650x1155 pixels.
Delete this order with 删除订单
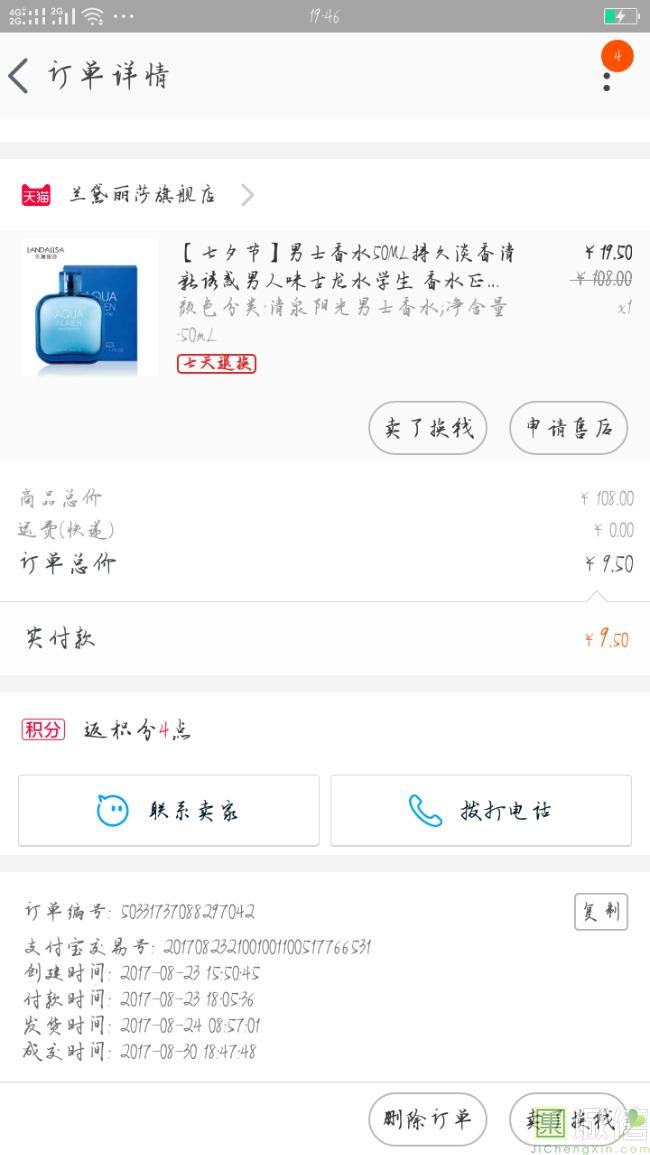(x=427, y=1119)
